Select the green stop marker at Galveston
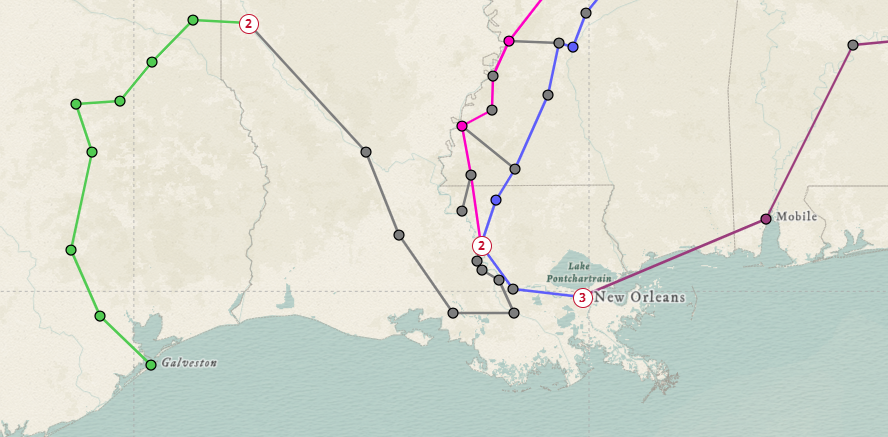This screenshot has height=437, width=888. (151, 365)
